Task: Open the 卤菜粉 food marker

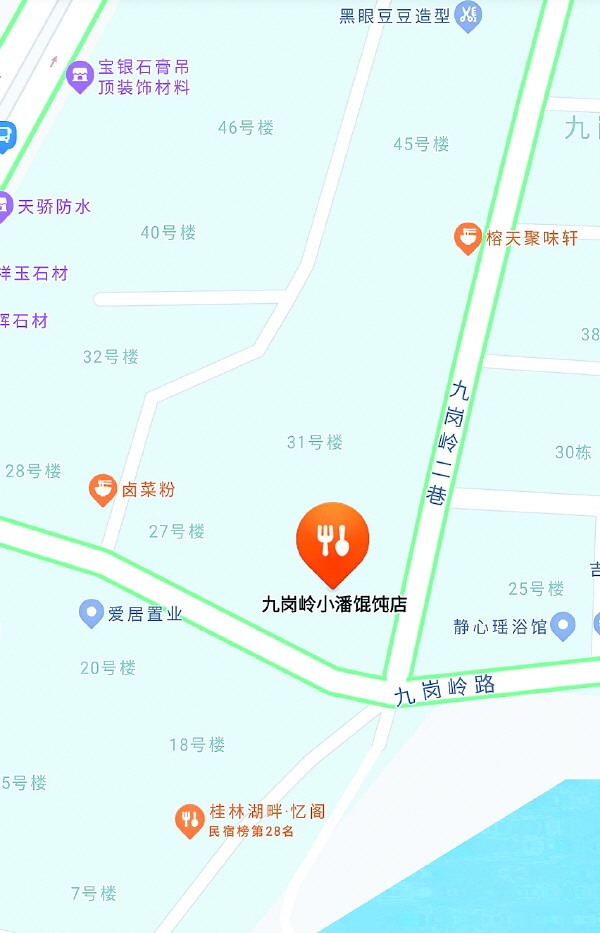Action: [x=103, y=489]
